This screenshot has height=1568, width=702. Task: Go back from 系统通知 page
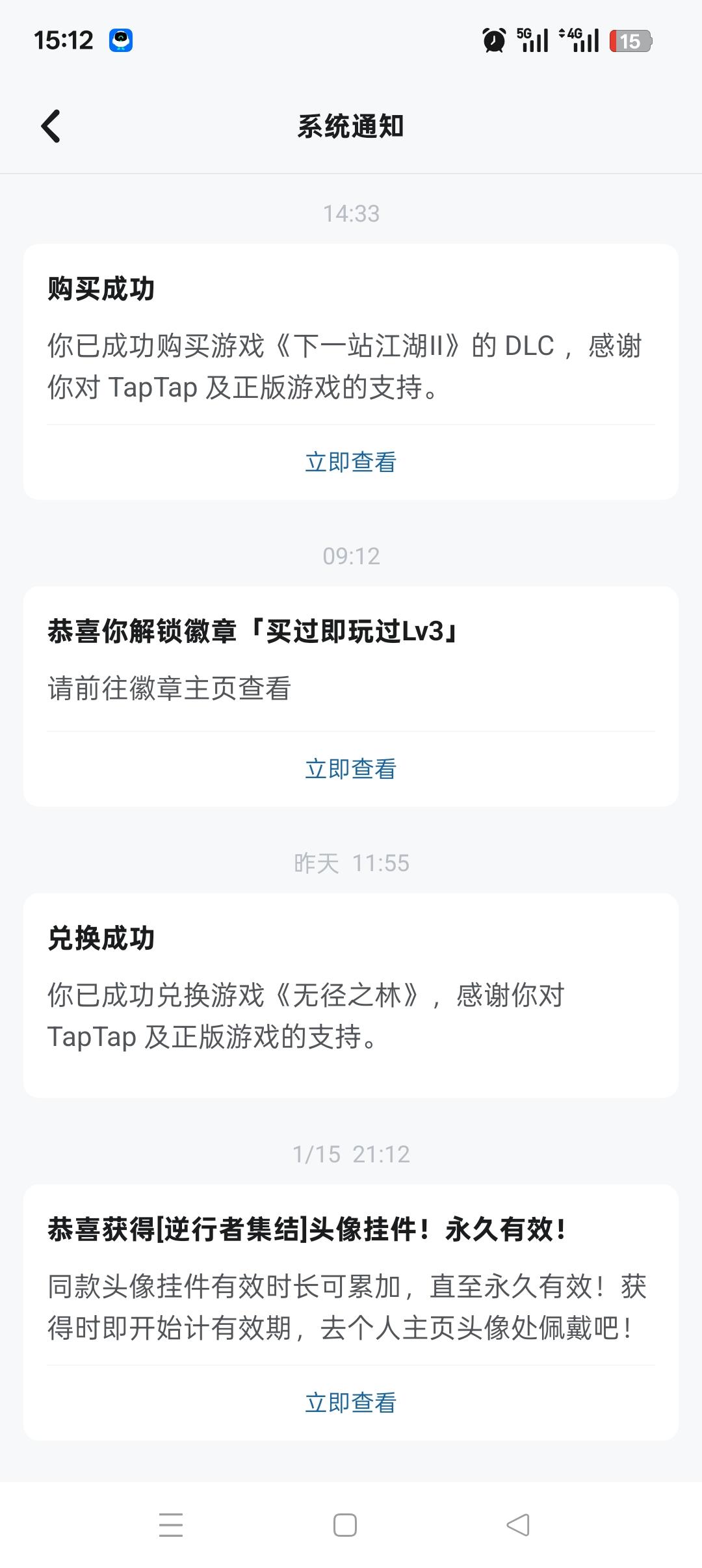point(51,126)
